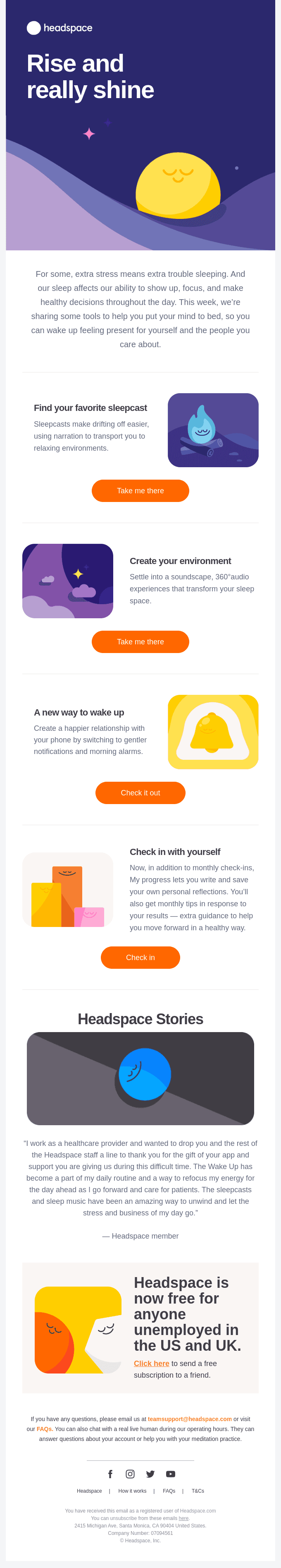
Task: Open Headspace Instagram icon
Action: (130, 1474)
